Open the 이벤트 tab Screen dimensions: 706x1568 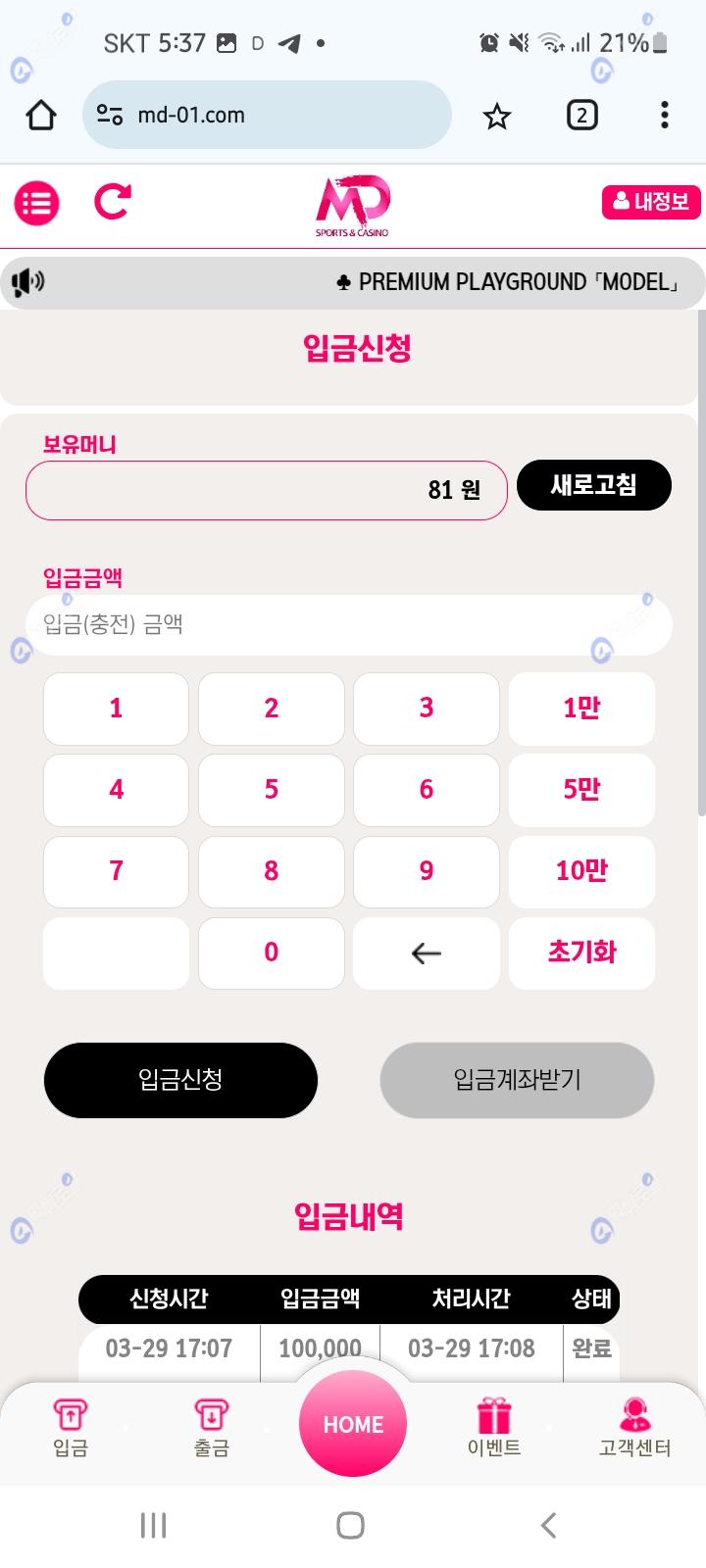coord(494,1429)
